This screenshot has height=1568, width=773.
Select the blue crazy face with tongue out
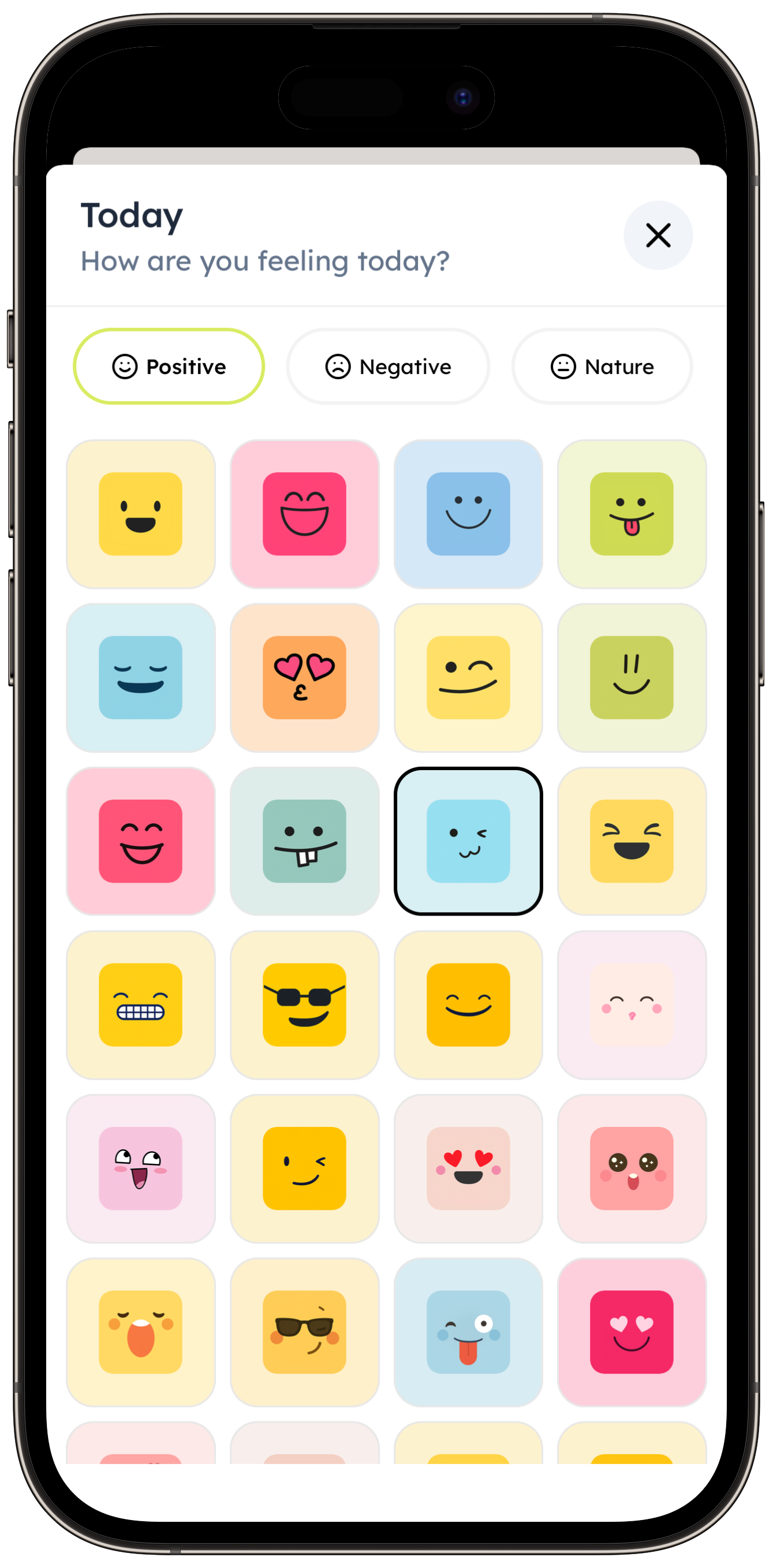[x=468, y=1332]
